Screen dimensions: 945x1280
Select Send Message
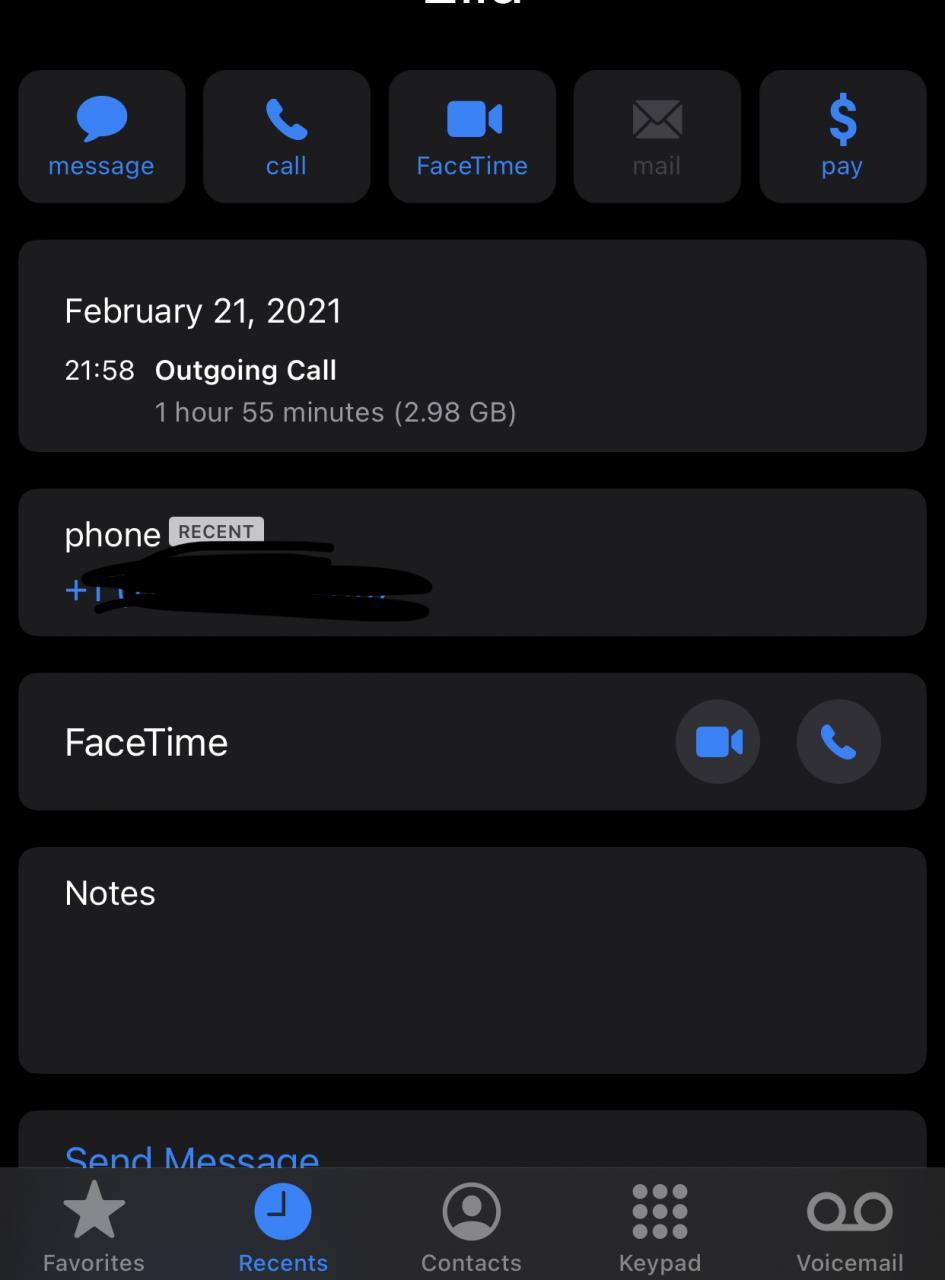click(x=192, y=1156)
